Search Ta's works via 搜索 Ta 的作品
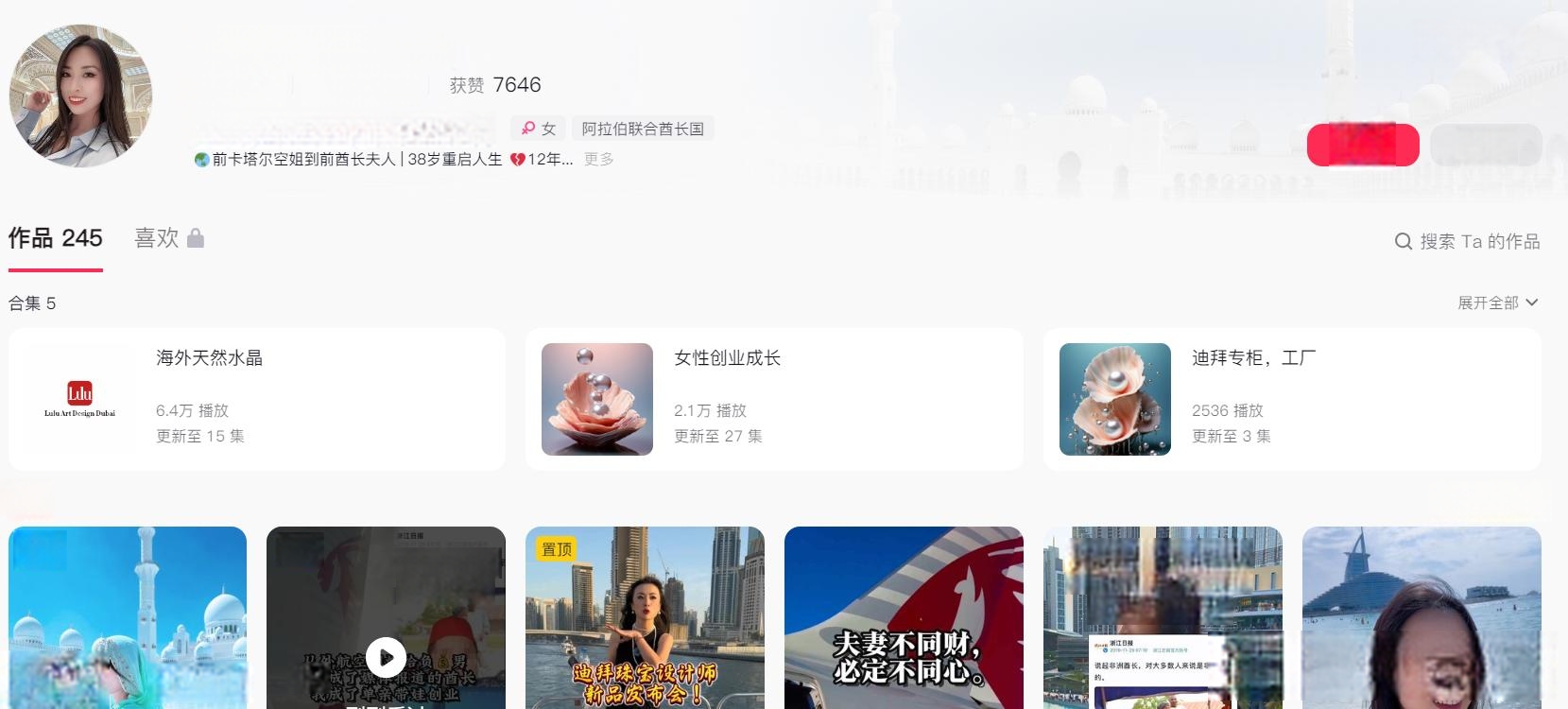The image size is (1568, 709). click(1468, 242)
